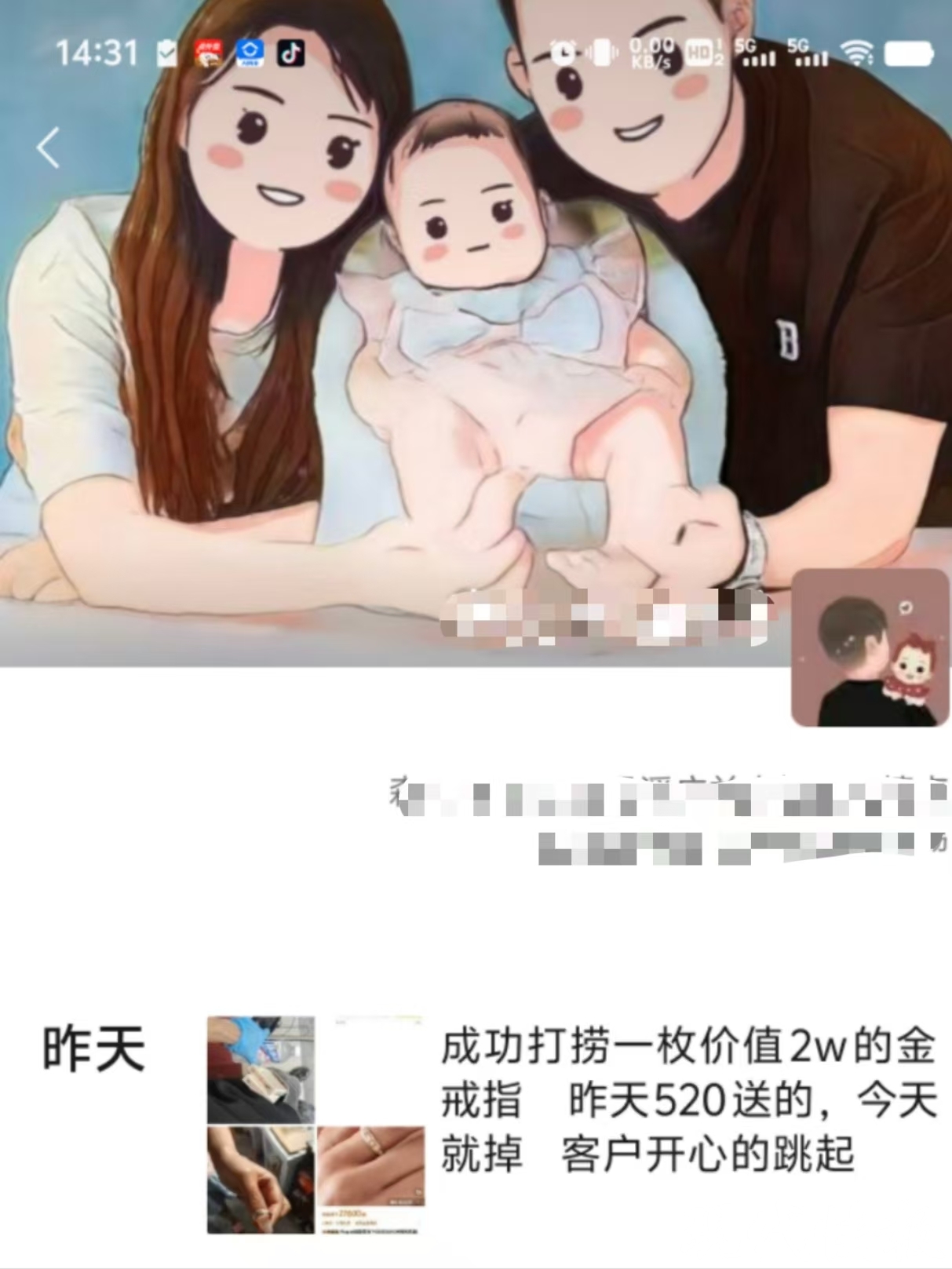Go back using the top-left arrow
The height and width of the screenshot is (1269, 952).
tap(49, 148)
